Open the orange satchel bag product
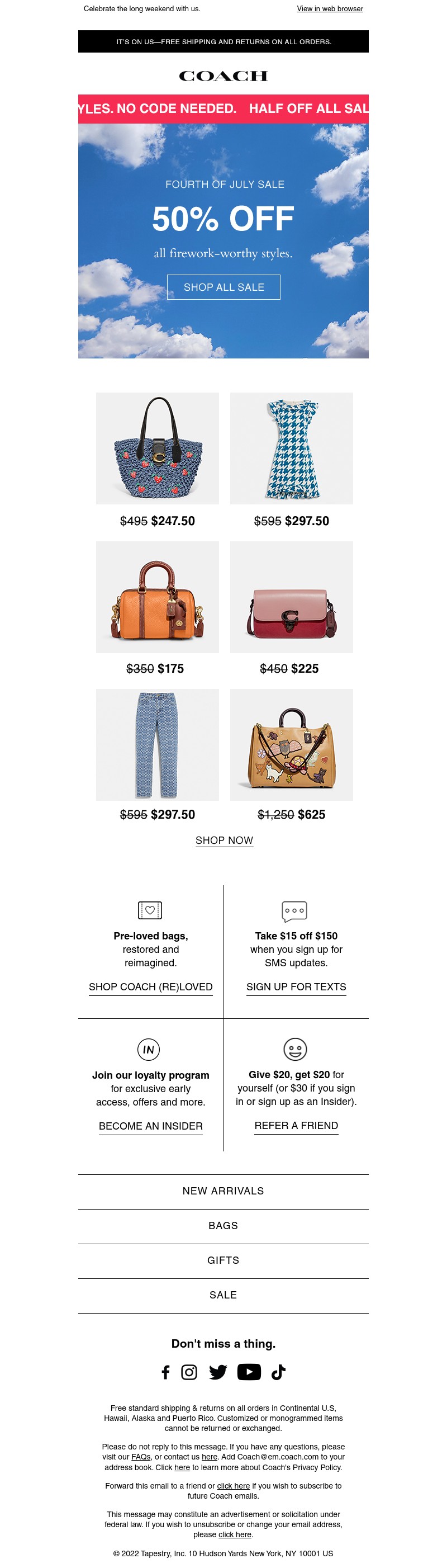The height and width of the screenshot is (1568, 447). tap(158, 597)
